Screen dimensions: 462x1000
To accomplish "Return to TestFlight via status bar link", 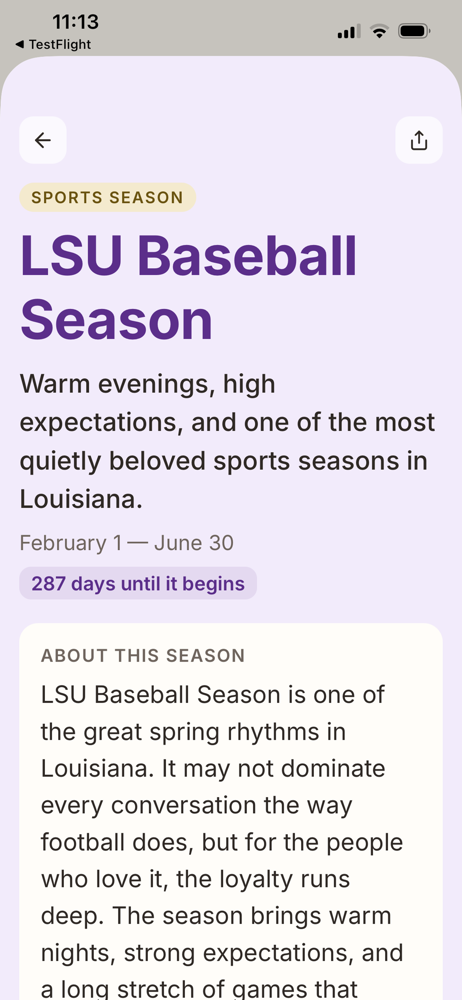I will pos(53,45).
